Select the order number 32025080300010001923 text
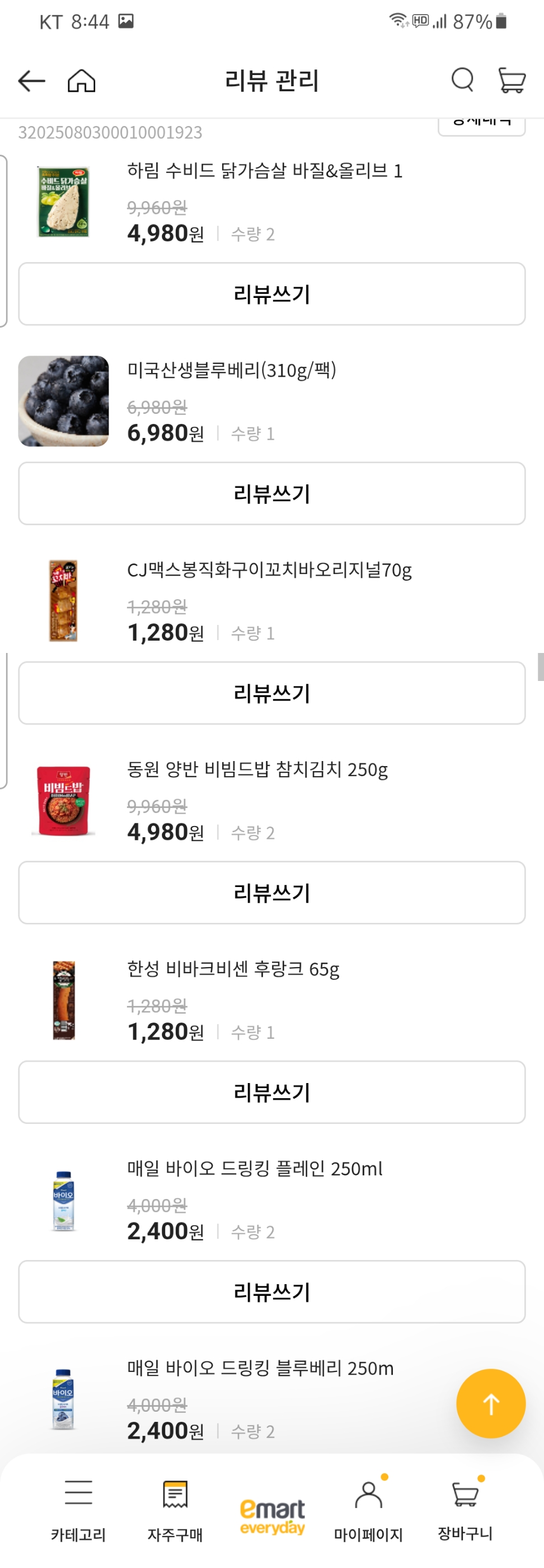Image resolution: width=544 pixels, height=1568 pixels. 110,131
